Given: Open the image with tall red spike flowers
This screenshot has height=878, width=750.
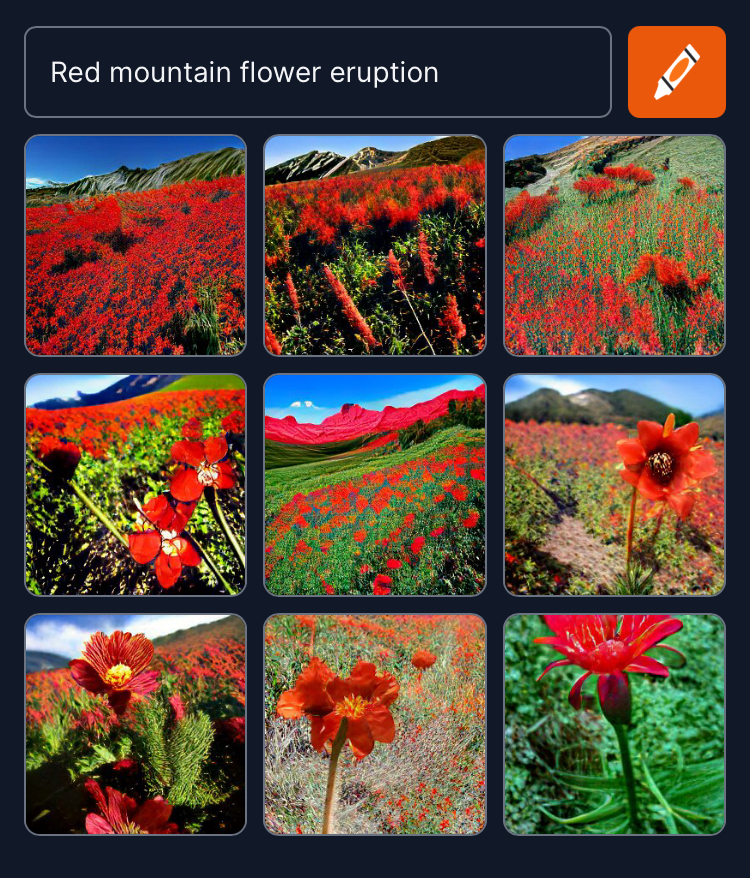Looking at the screenshot, I should tap(375, 245).
